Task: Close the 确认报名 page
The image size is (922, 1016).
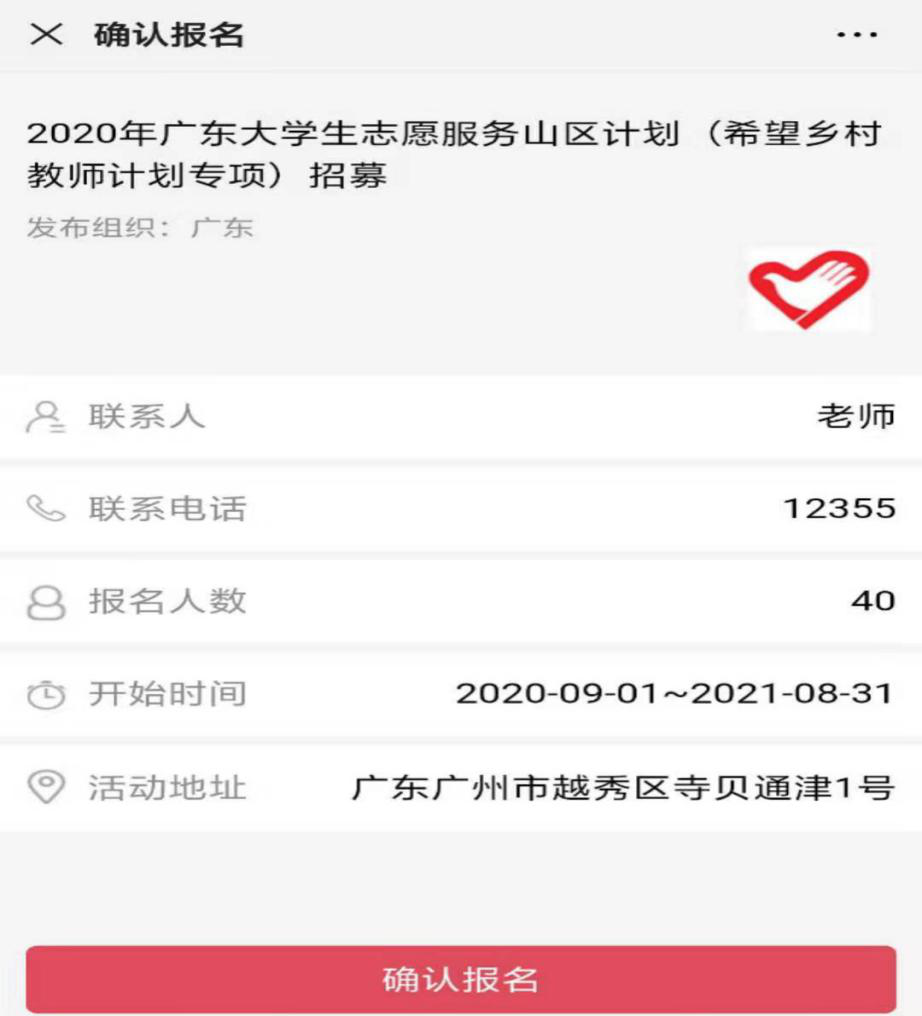Action: coord(46,35)
